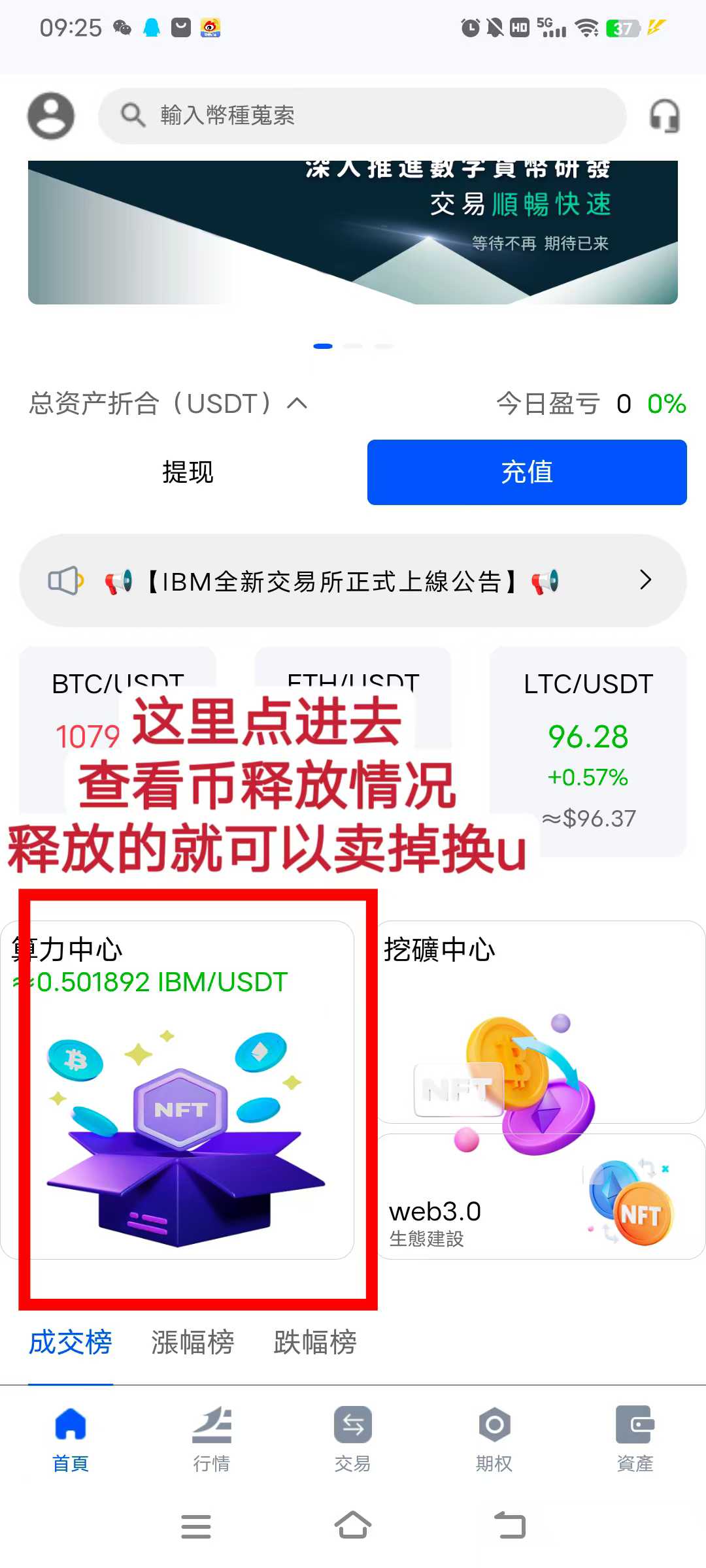
Task: Tap the system home button
Action: 353,1526
